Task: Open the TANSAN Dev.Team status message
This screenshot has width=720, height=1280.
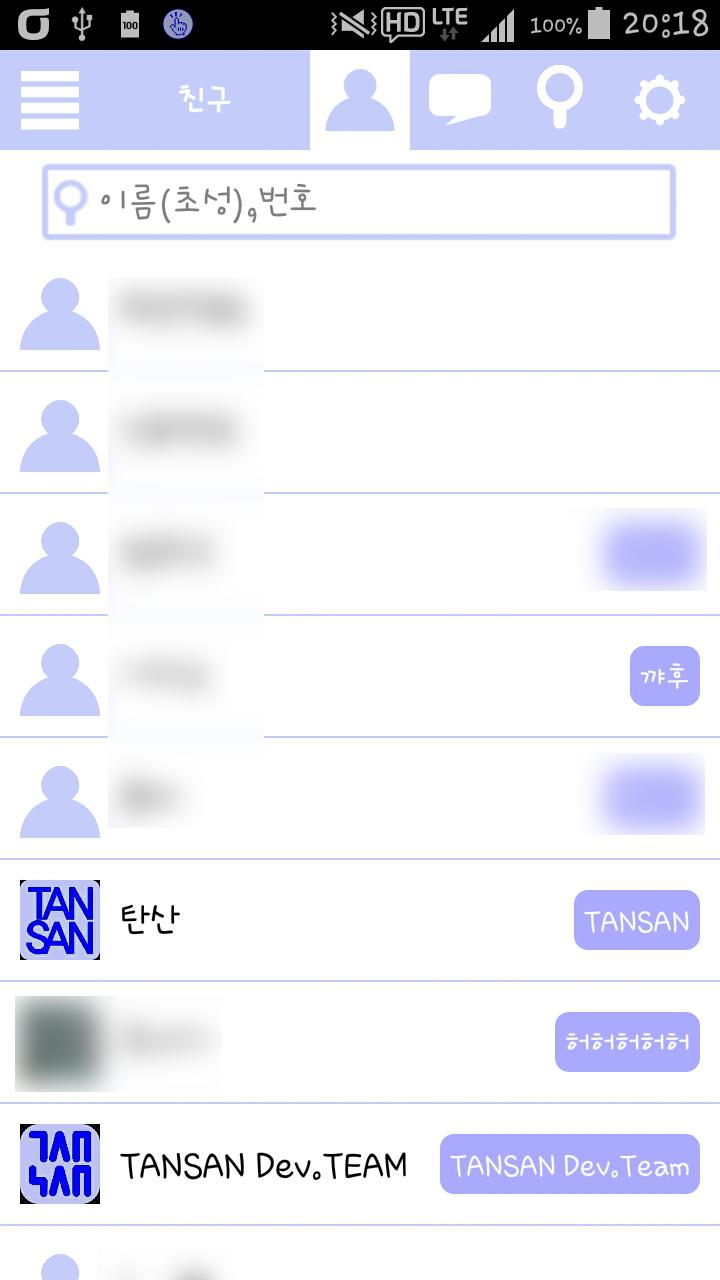Action: [x=568, y=1165]
